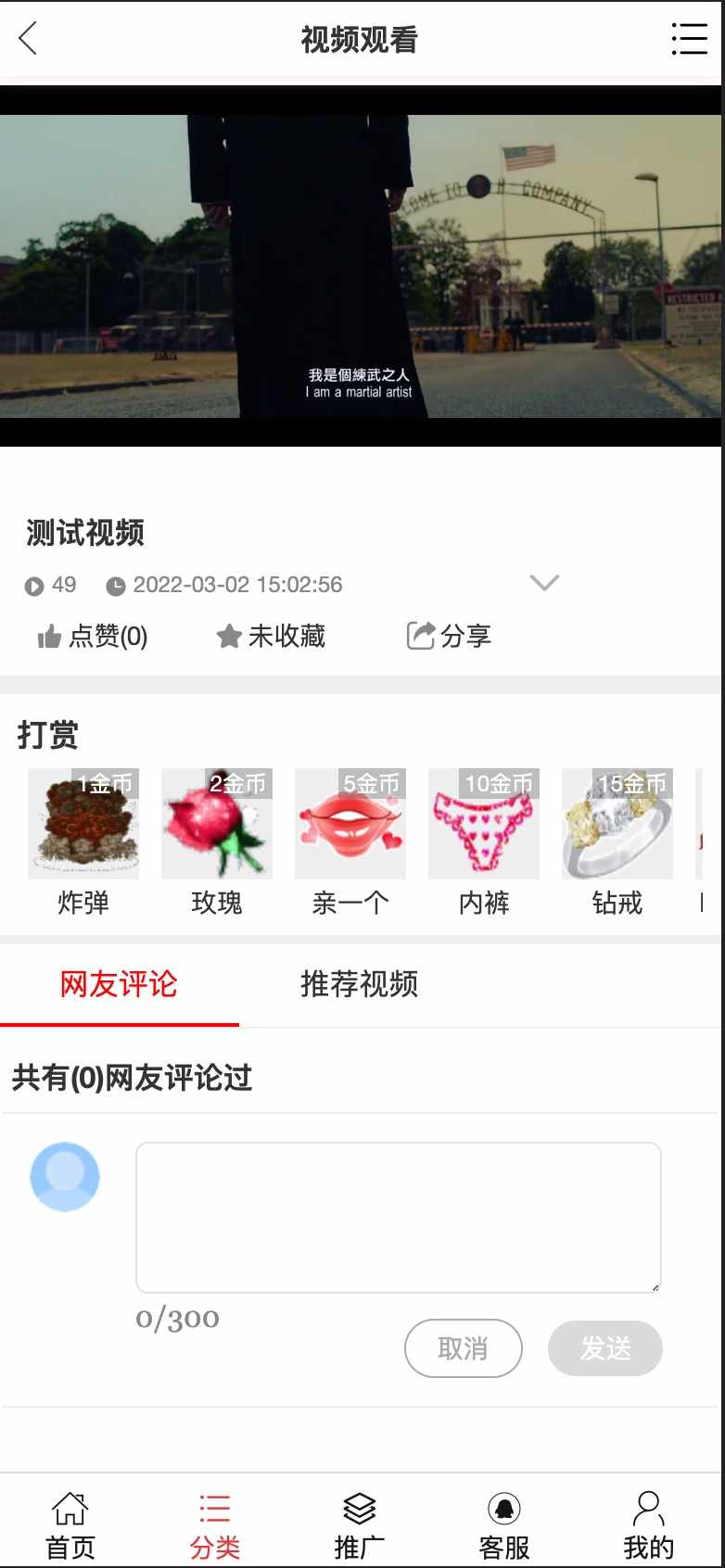Select the 网友评论 tab

click(119, 984)
